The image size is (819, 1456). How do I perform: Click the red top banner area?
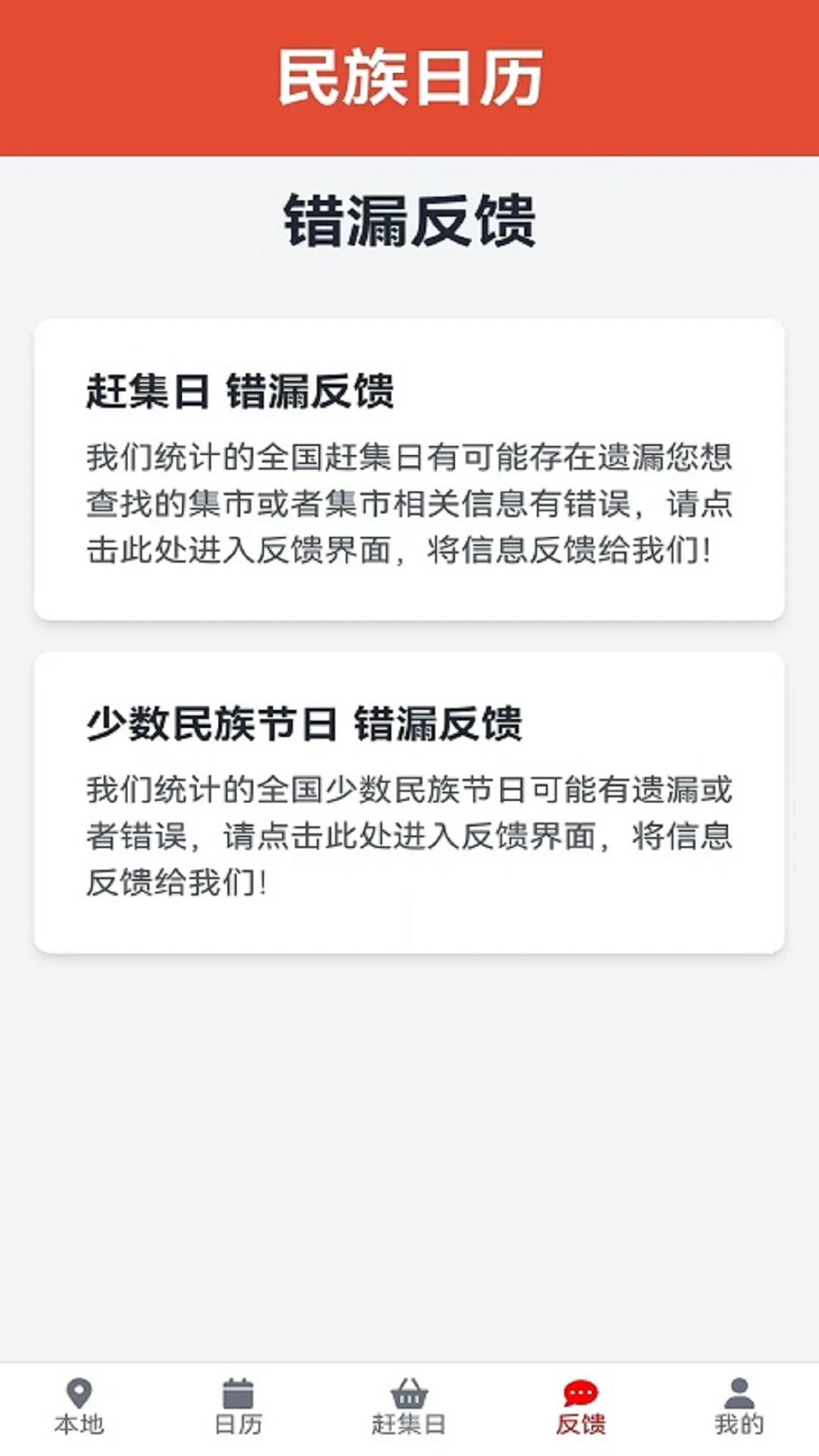pos(409,74)
